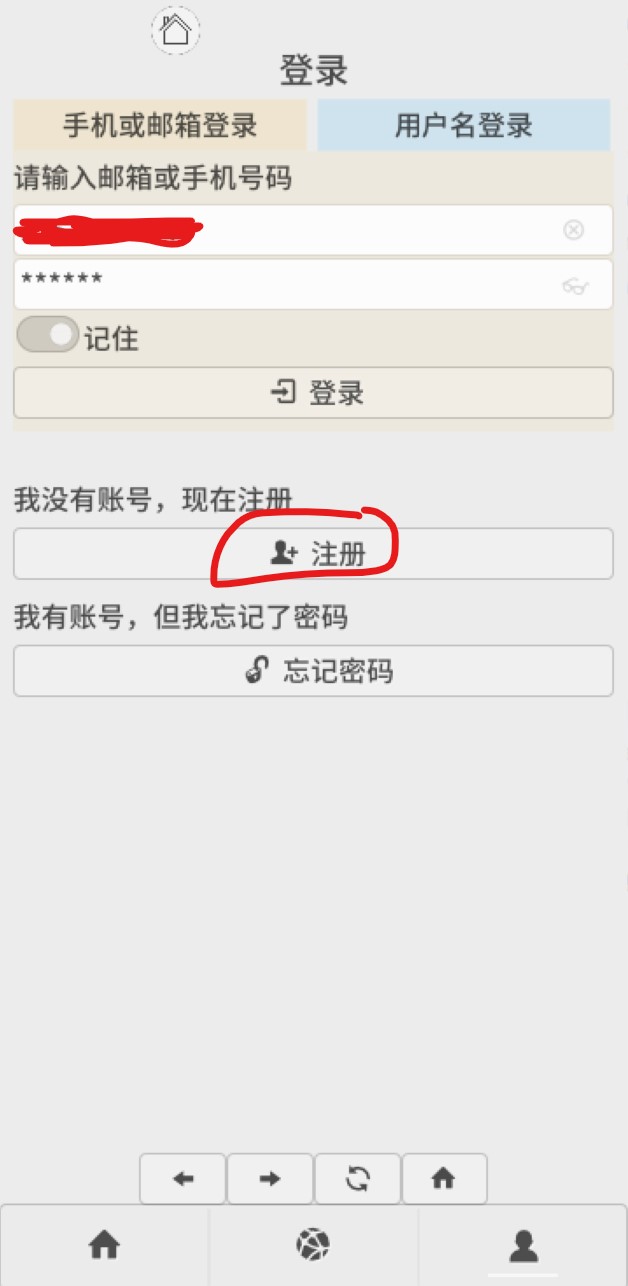Switch to the 手机或邮箱登录 tab

point(160,125)
